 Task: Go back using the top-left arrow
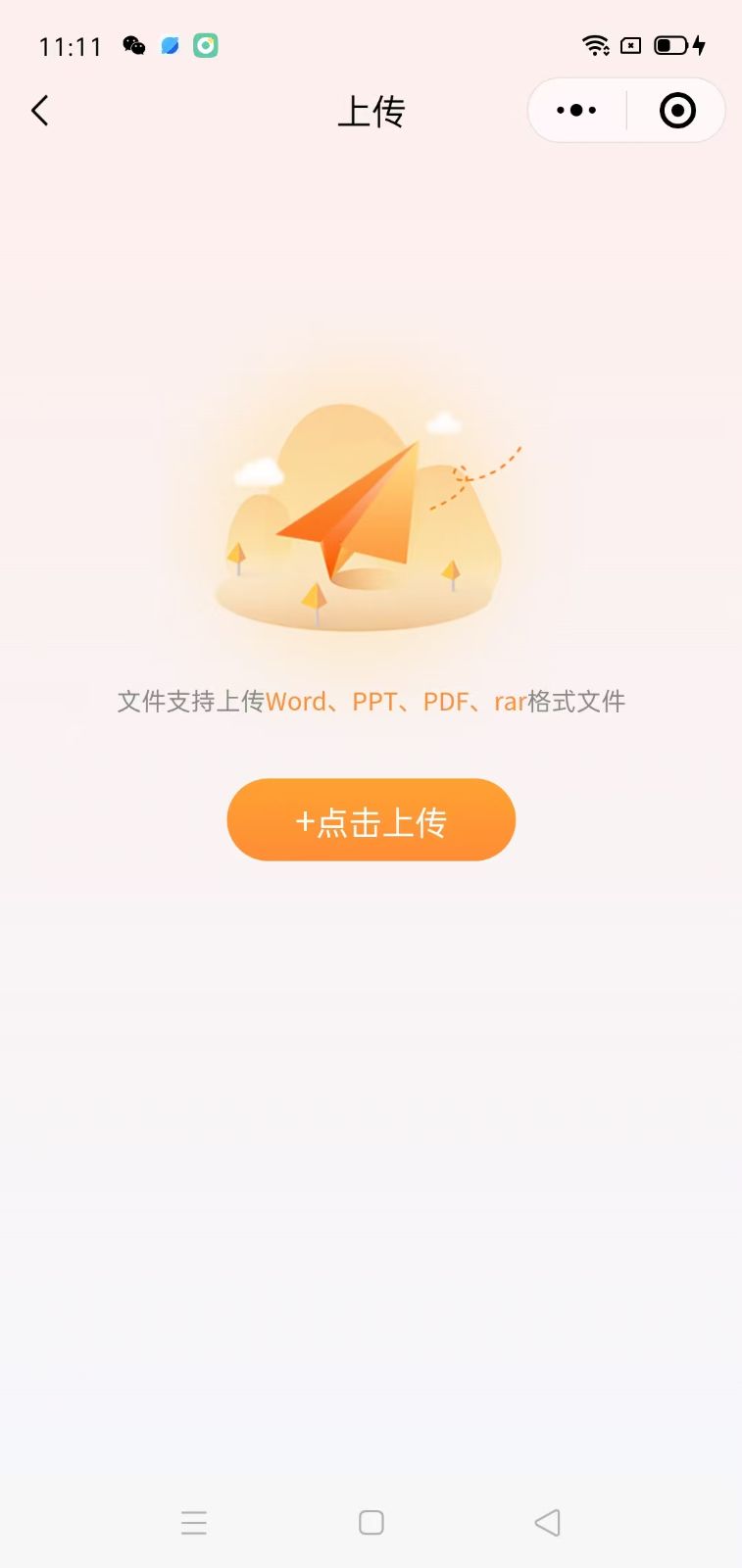coord(40,111)
